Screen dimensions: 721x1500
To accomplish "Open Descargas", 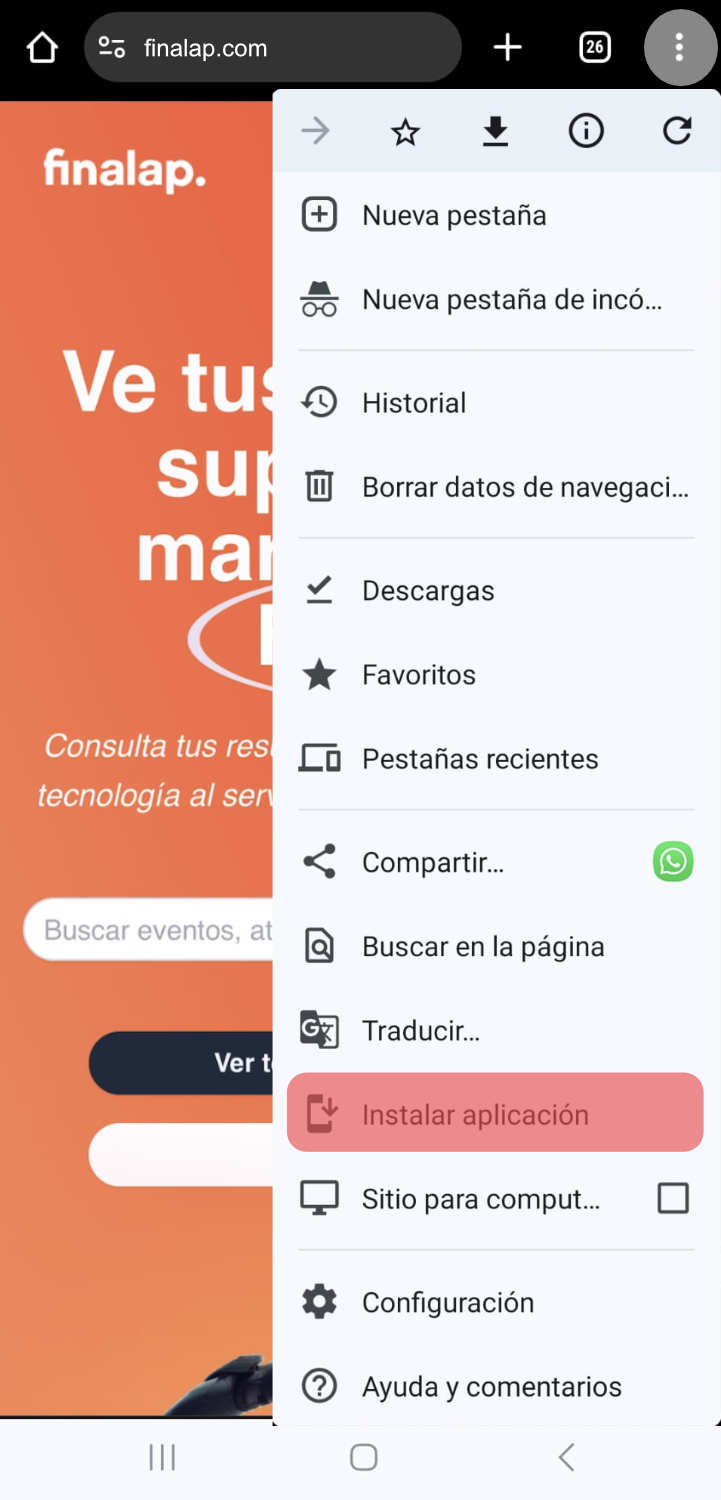I will 428,591.
